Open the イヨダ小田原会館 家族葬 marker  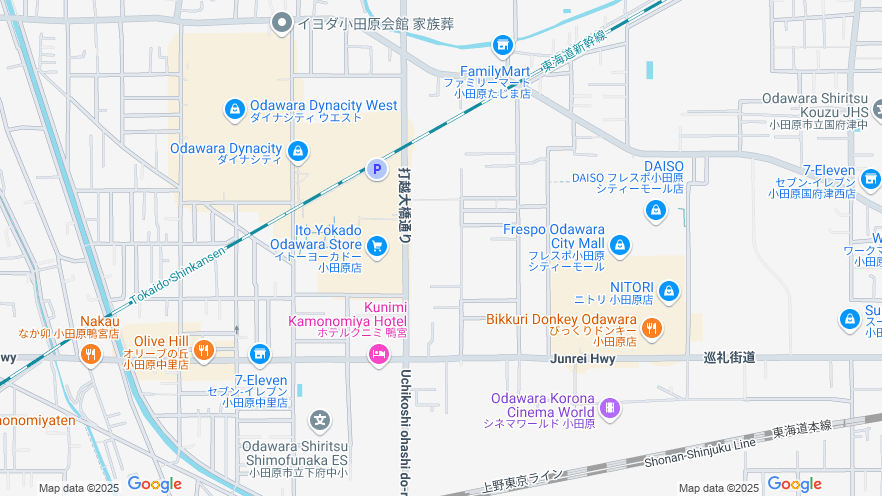click(282, 22)
